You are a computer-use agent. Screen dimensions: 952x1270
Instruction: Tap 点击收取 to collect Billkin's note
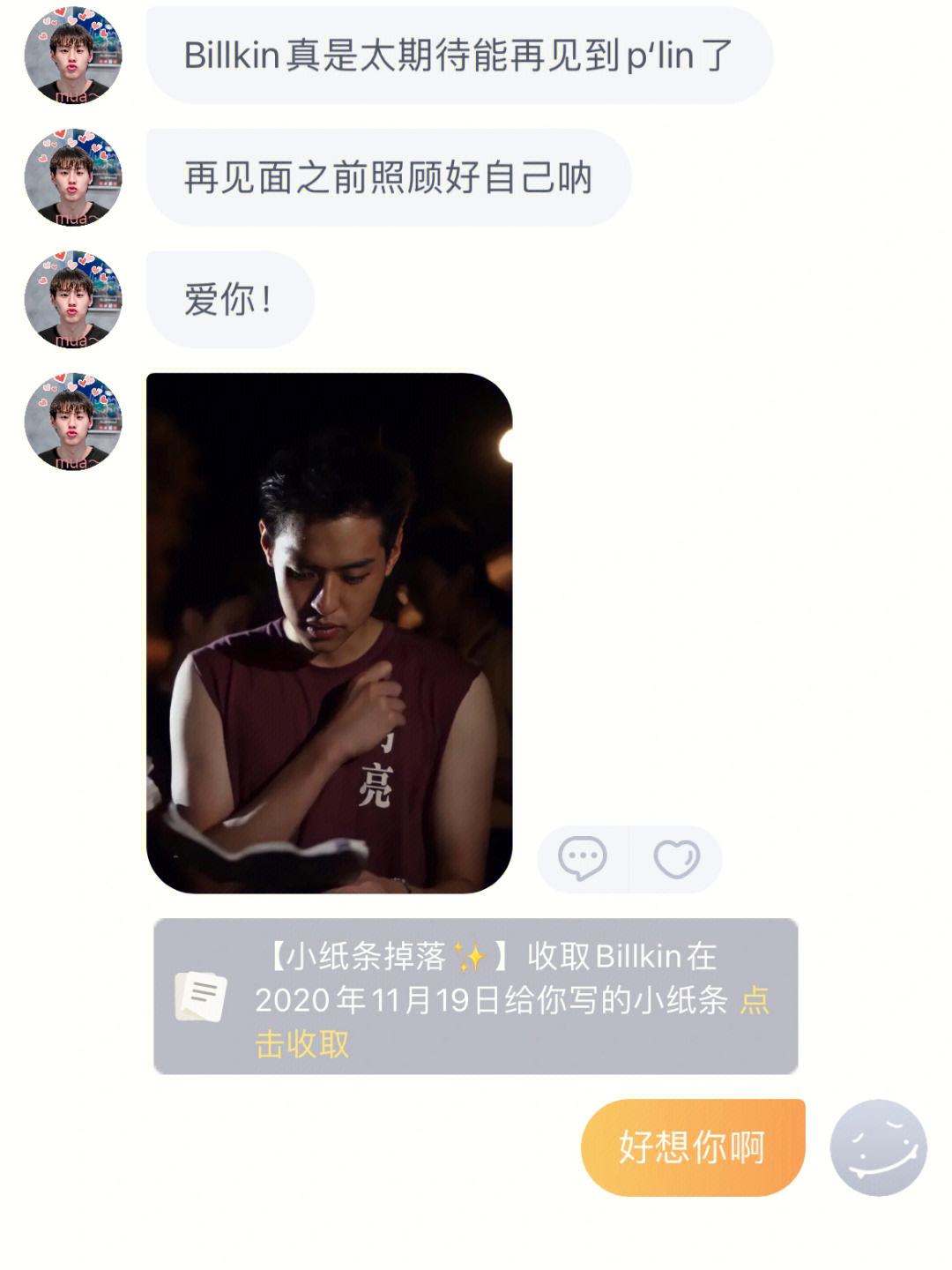(x=302, y=1044)
